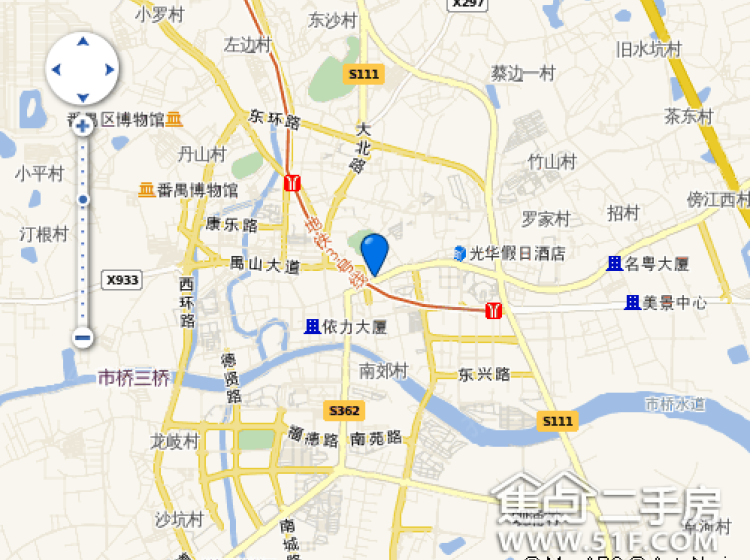750x560 pixels.
Task: Zoom out with the minus button
Action: click(x=83, y=338)
